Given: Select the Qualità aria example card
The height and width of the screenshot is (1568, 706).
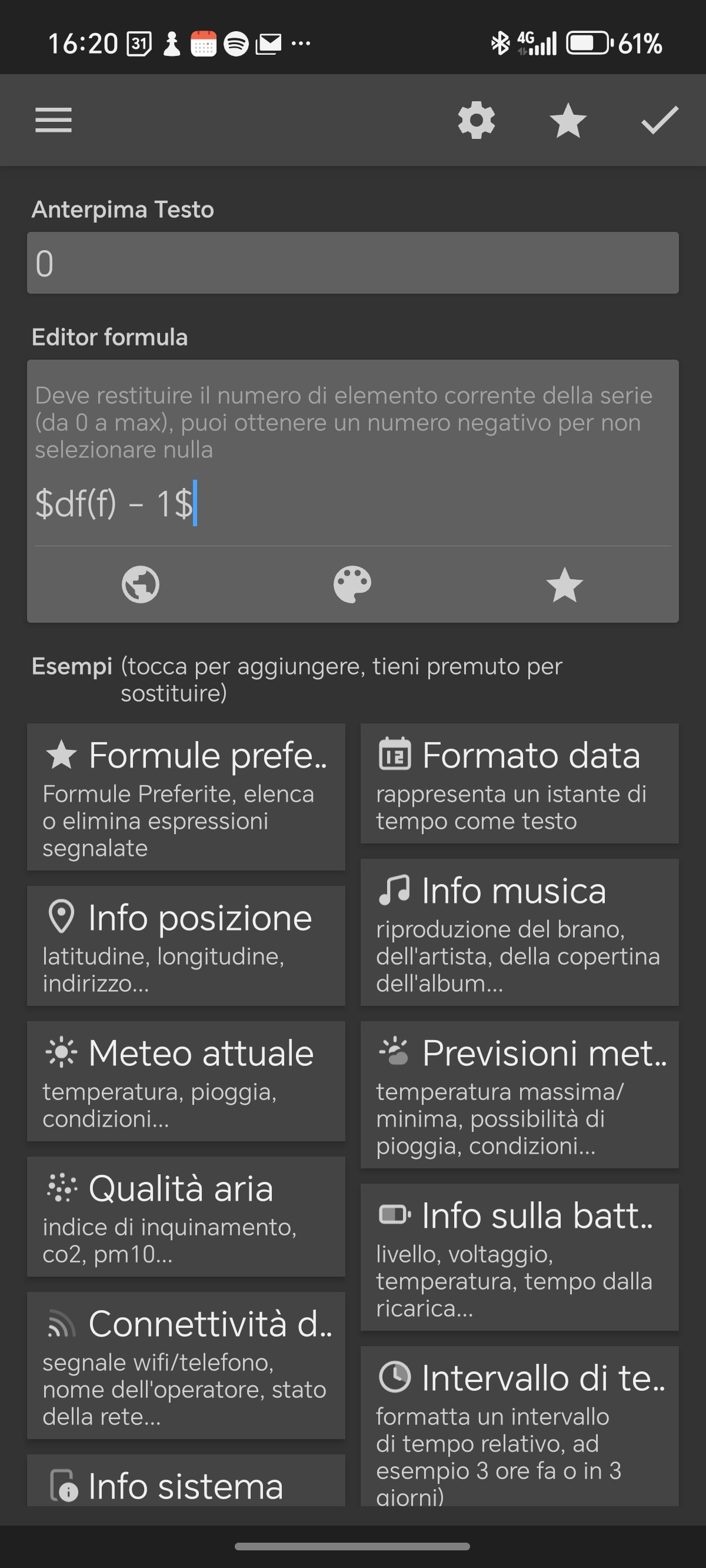Looking at the screenshot, I should click(186, 1215).
